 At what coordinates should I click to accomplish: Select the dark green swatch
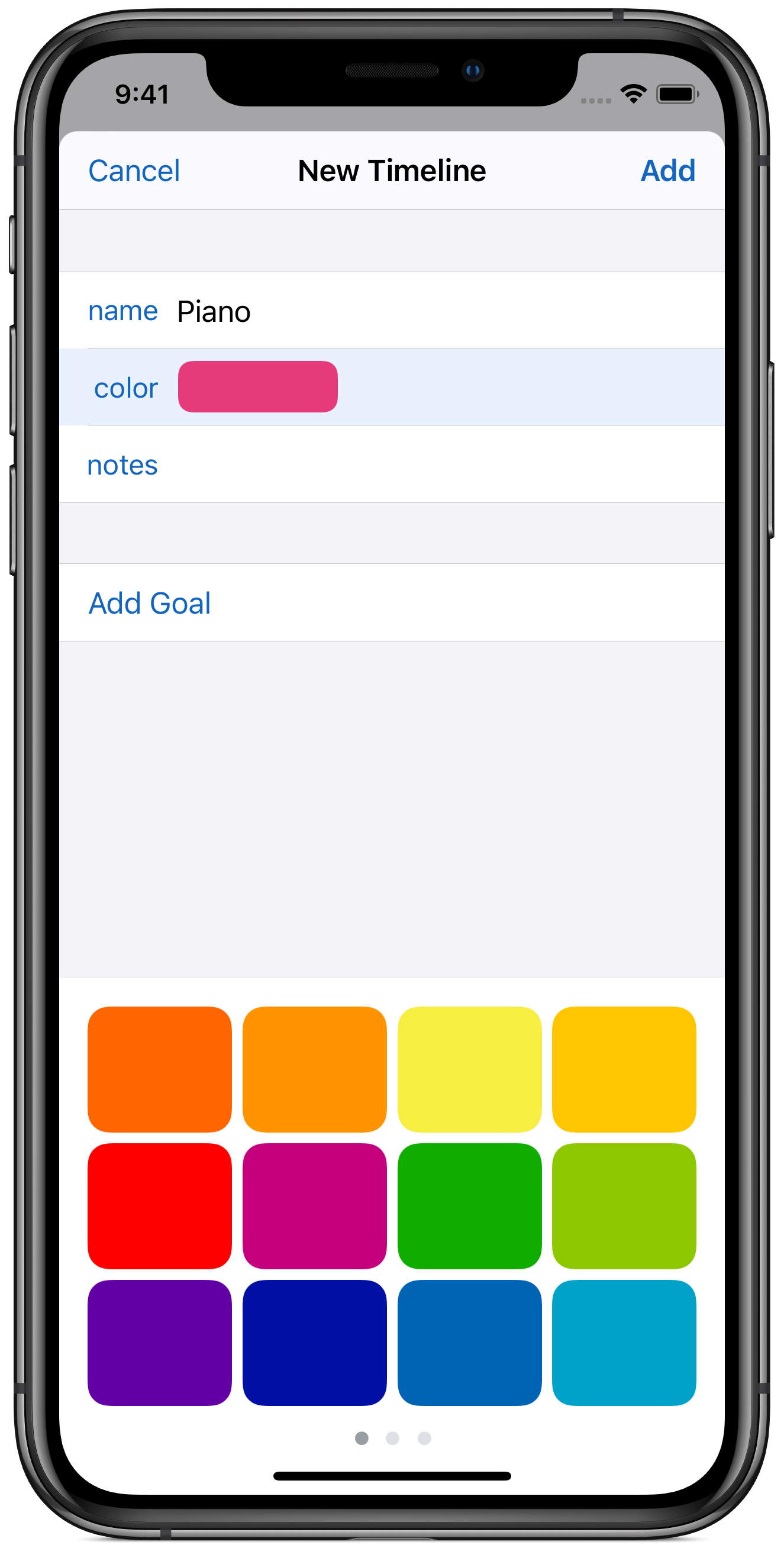click(x=469, y=1205)
